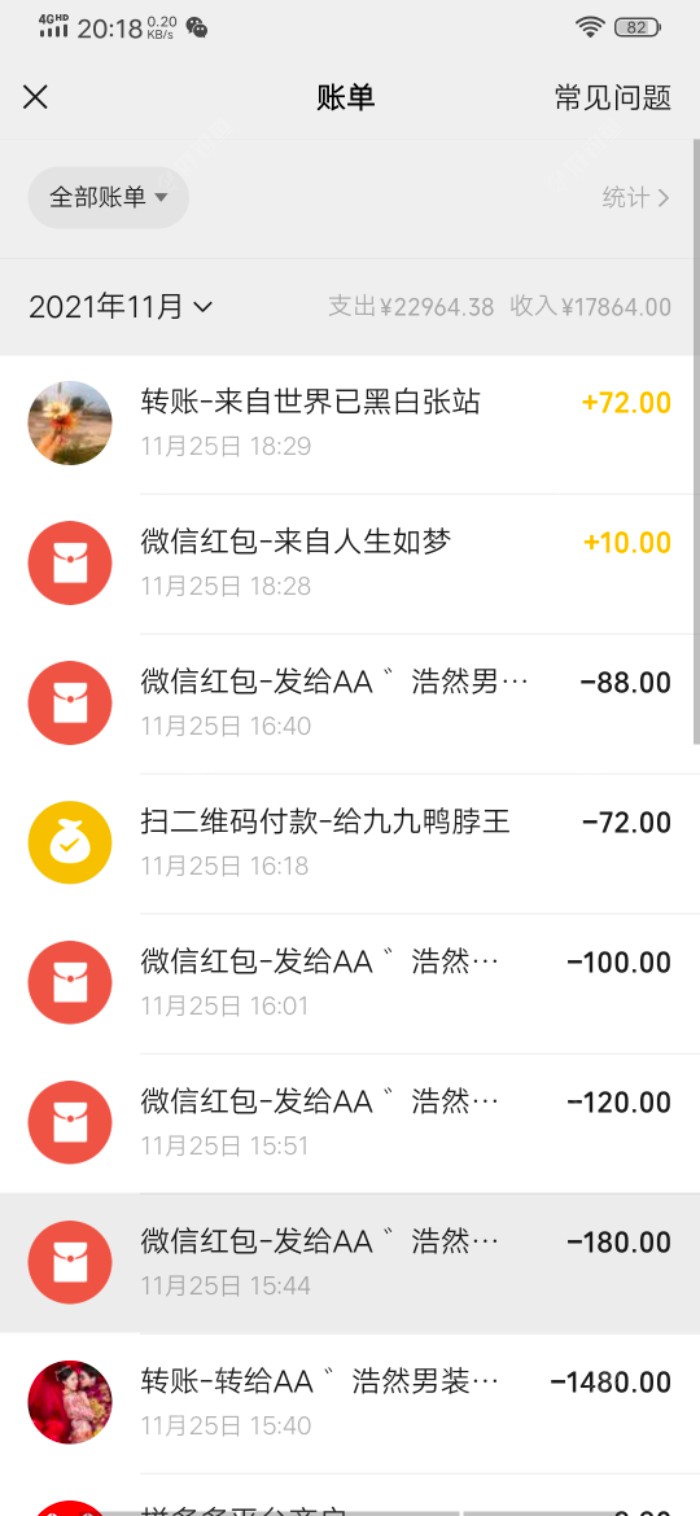Open the −120.00 red packet entry
Screen dimensions: 700x1516
(350, 1123)
